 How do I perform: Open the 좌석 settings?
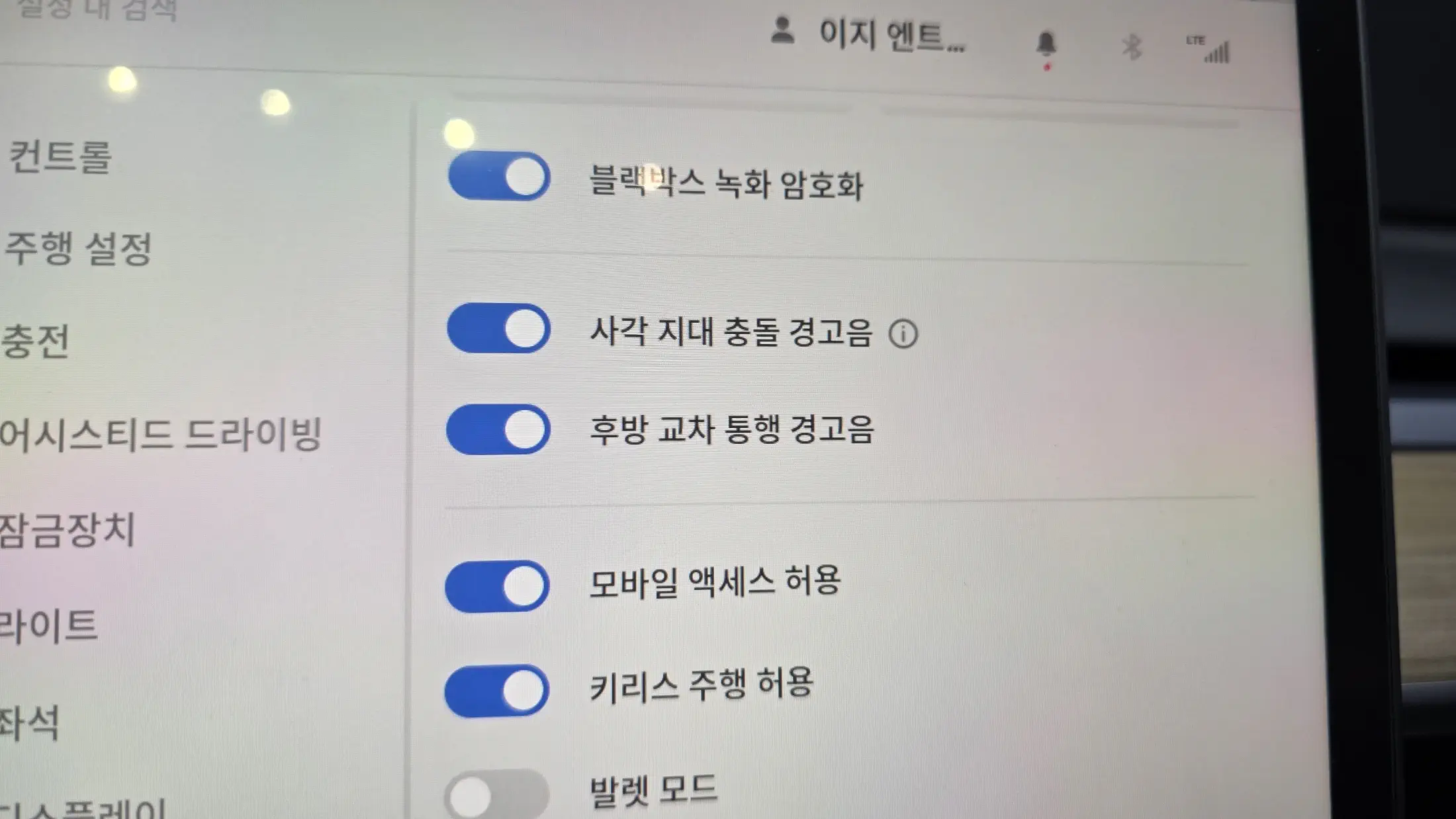[x=30, y=722]
